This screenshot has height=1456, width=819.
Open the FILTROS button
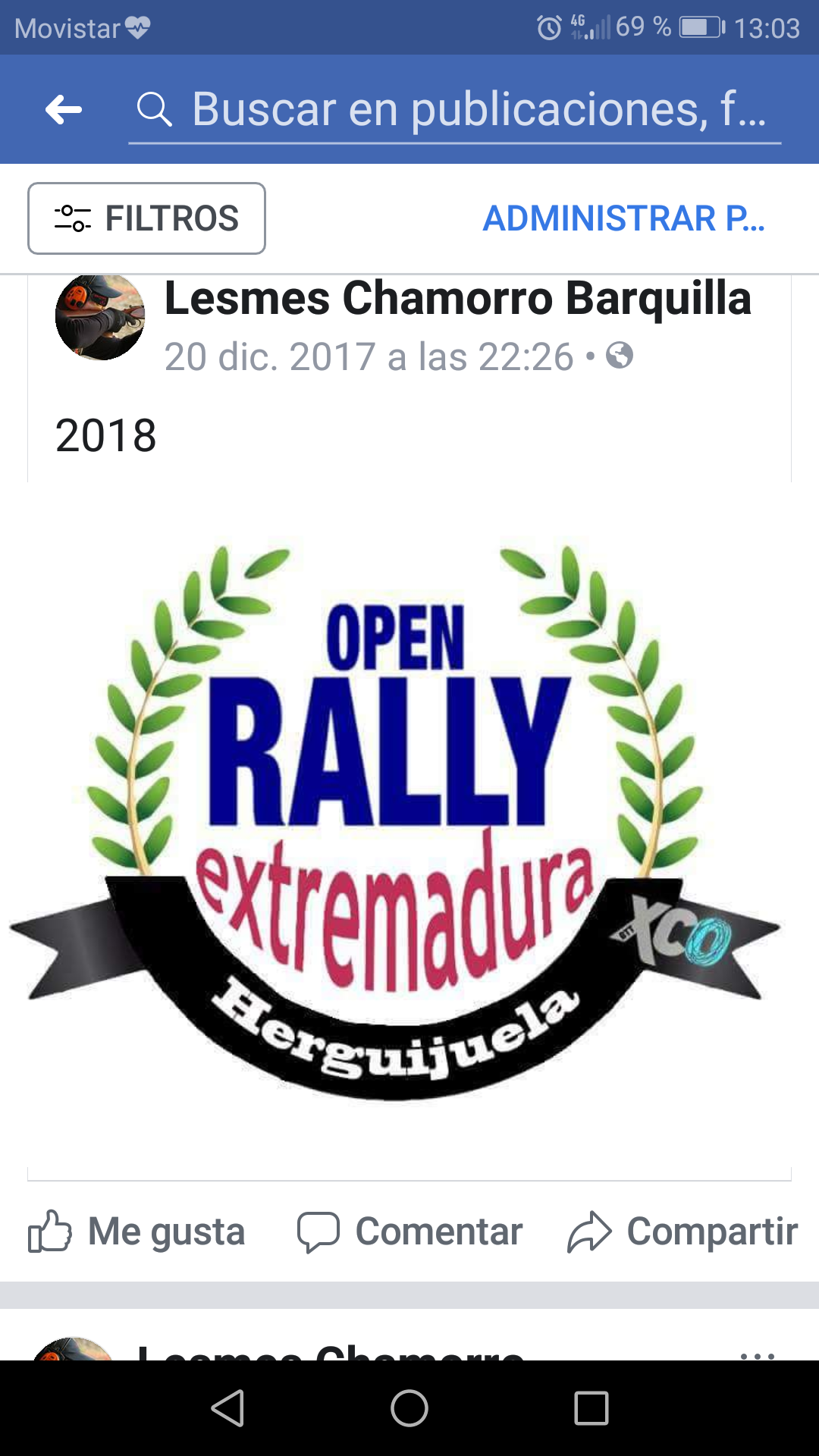[x=146, y=218]
